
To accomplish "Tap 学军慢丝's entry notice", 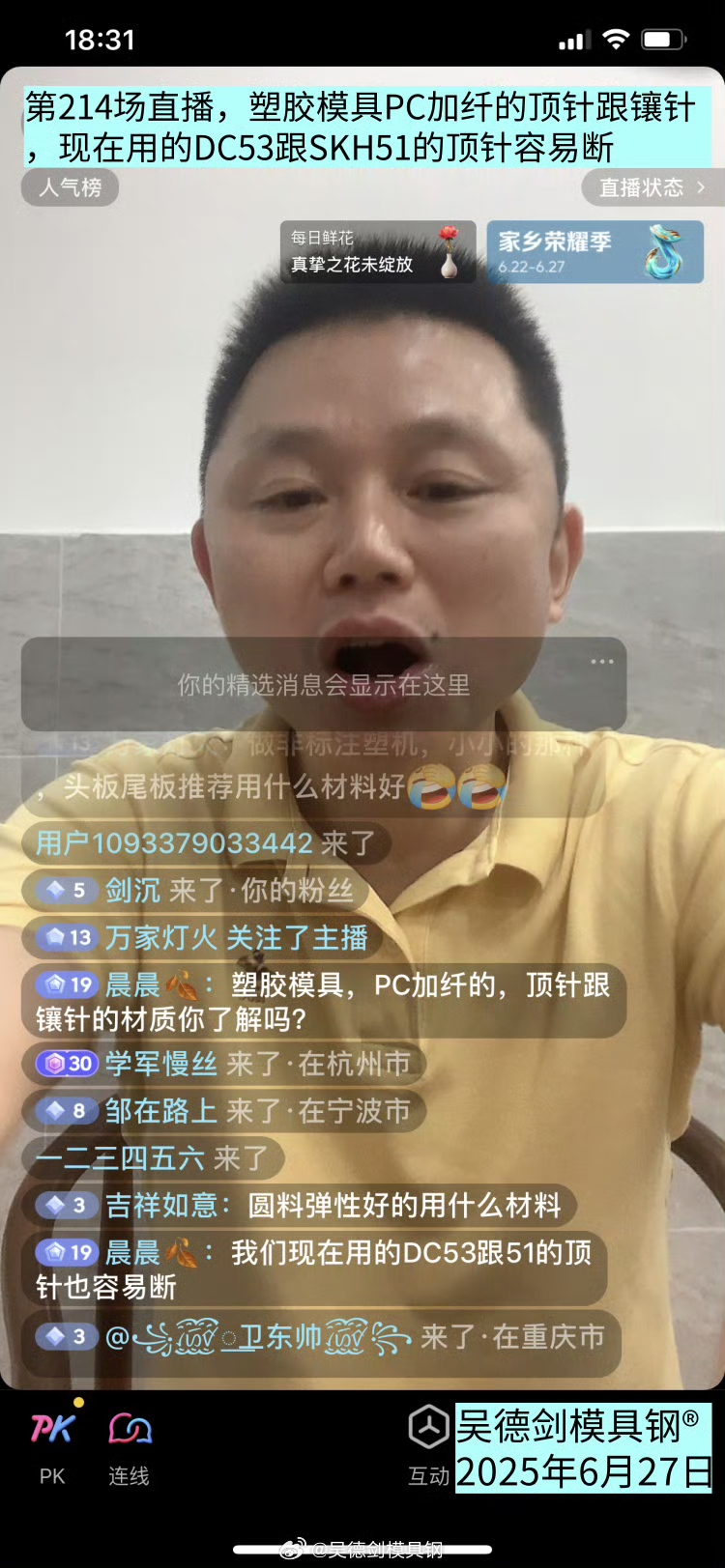I will (222, 1064).
